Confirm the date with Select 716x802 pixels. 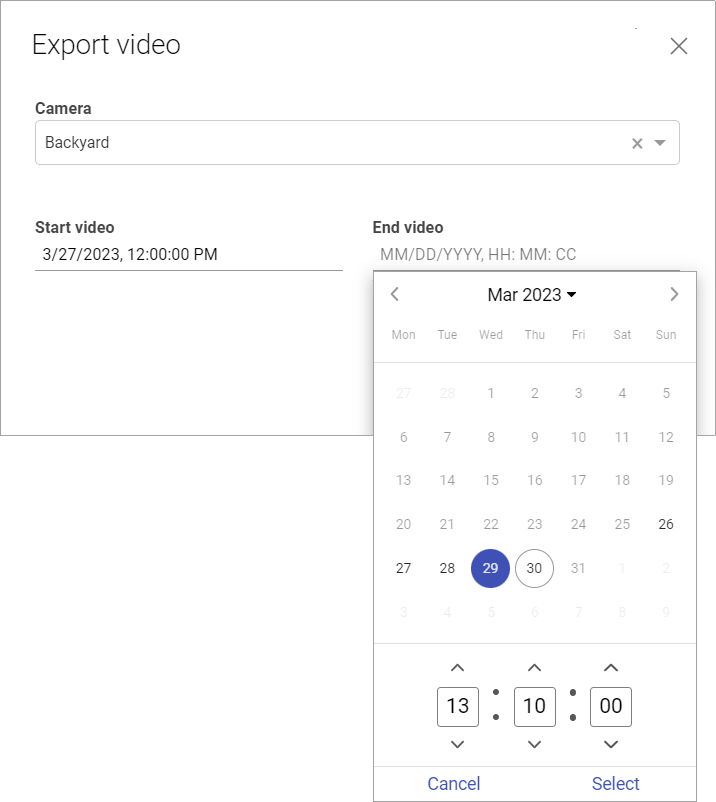[x=615, y=784]
